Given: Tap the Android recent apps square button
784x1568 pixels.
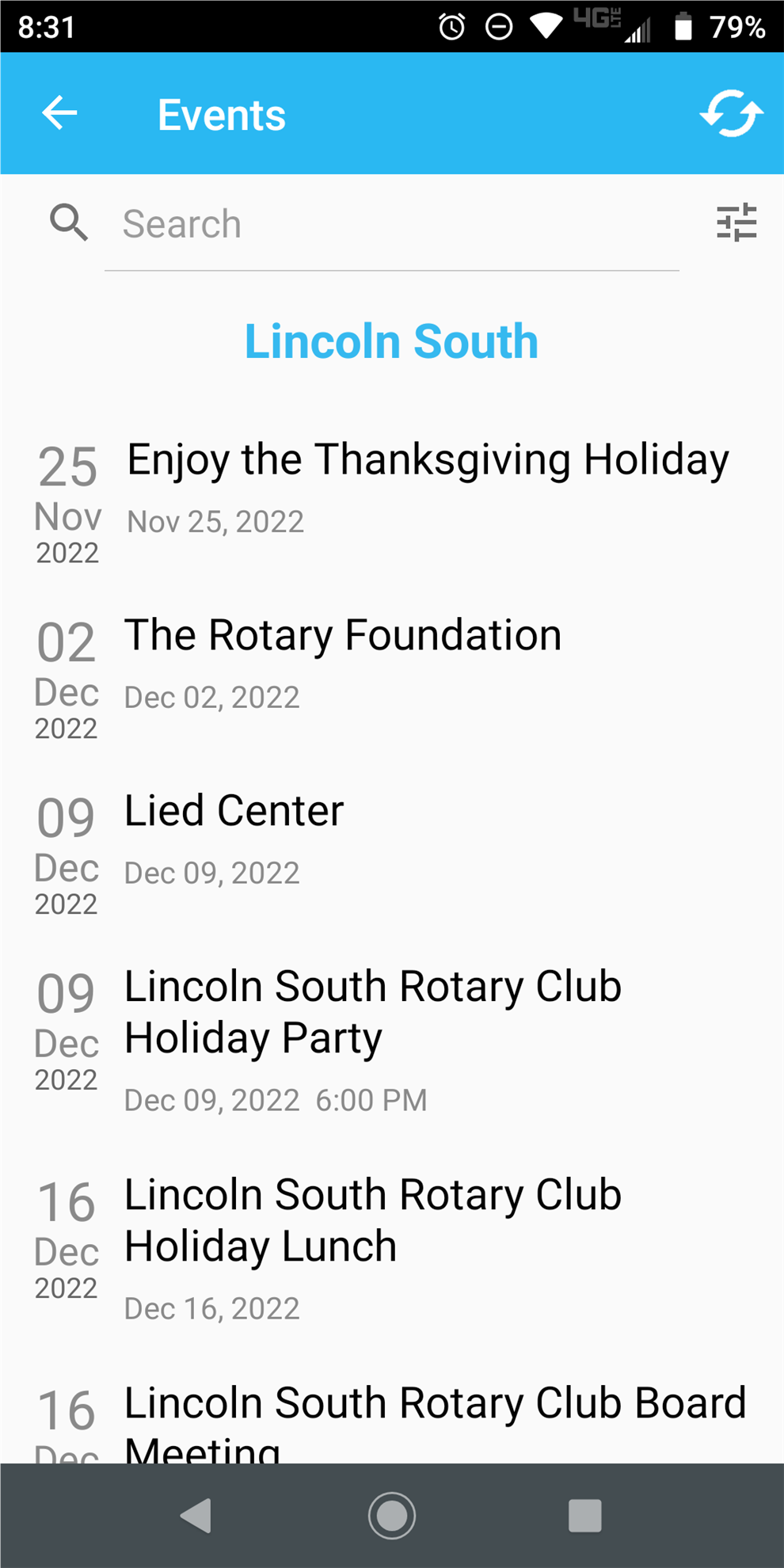Looking at the screenshot, I should (x=585, y=1515).
